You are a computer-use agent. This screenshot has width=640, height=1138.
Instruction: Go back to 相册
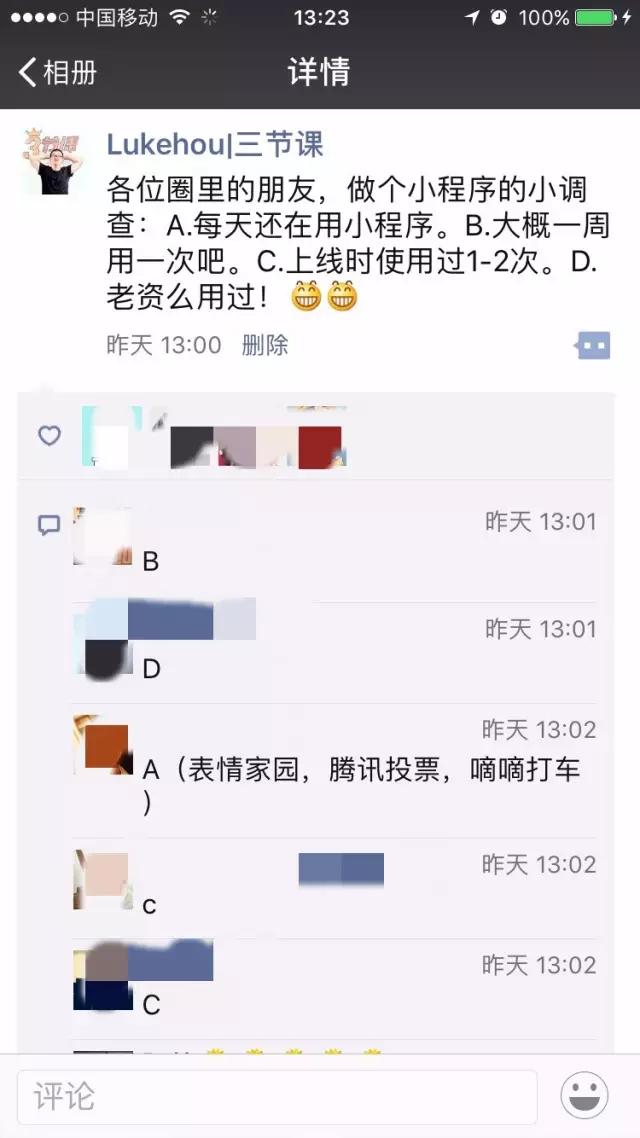[x=58, y=72]
